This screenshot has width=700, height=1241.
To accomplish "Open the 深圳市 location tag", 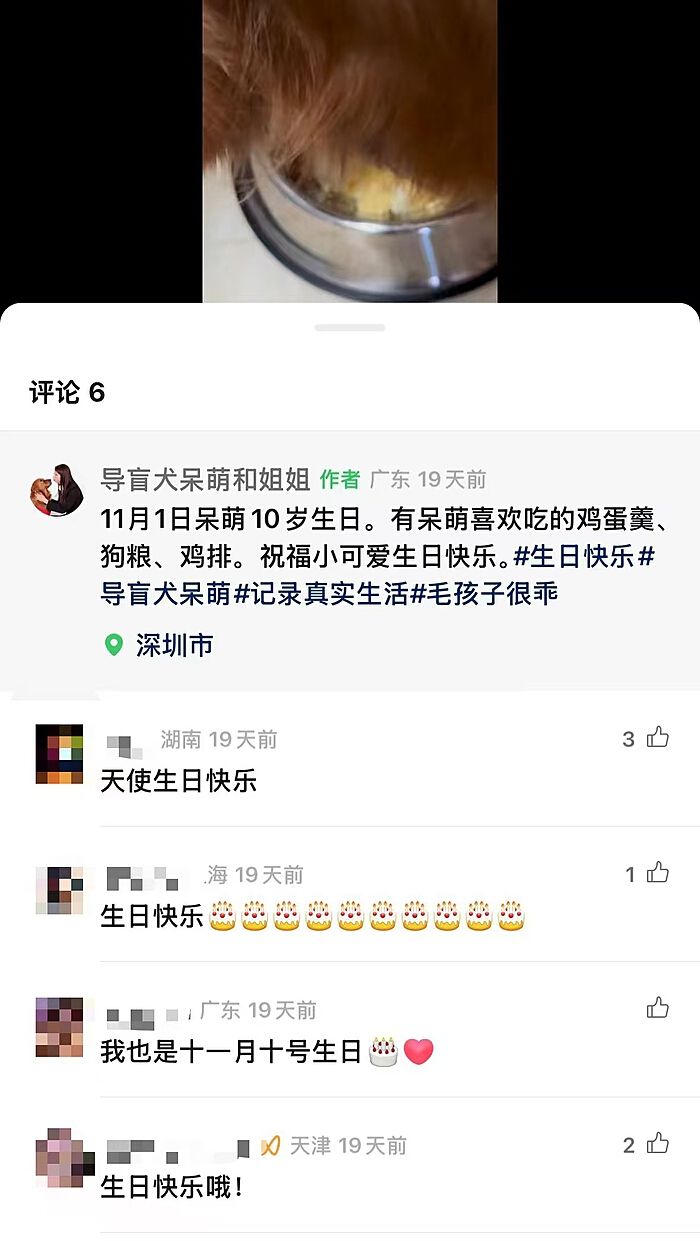I will (x=160, y=645).
